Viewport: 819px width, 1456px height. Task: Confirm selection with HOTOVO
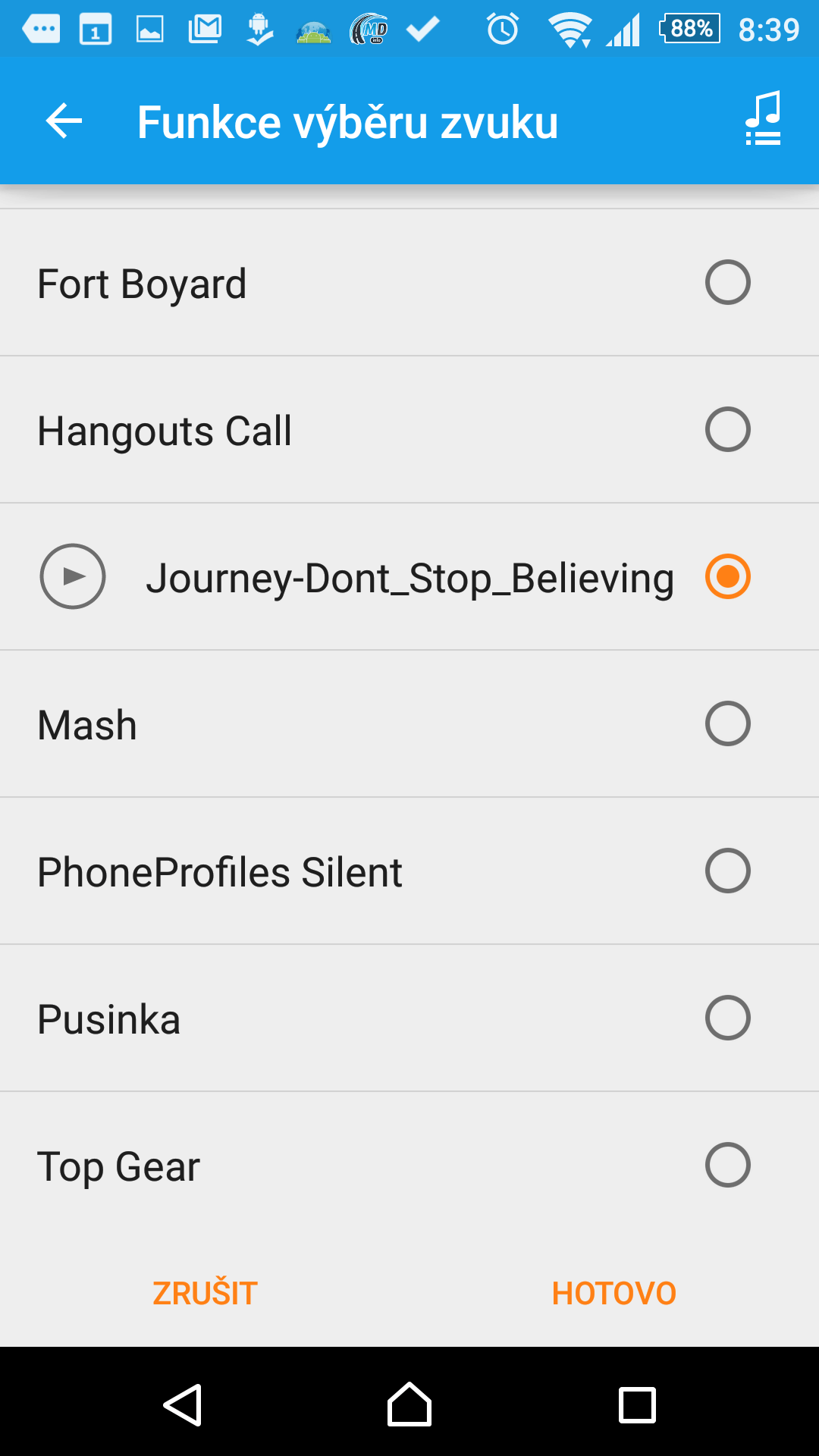[x=614, y=1293]
